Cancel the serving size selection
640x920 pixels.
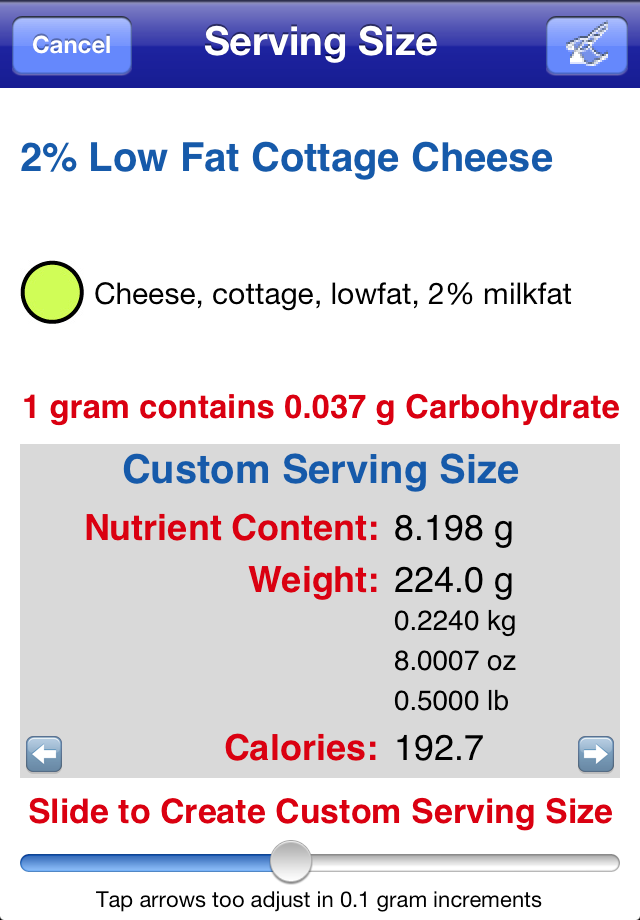pos(71,45)
